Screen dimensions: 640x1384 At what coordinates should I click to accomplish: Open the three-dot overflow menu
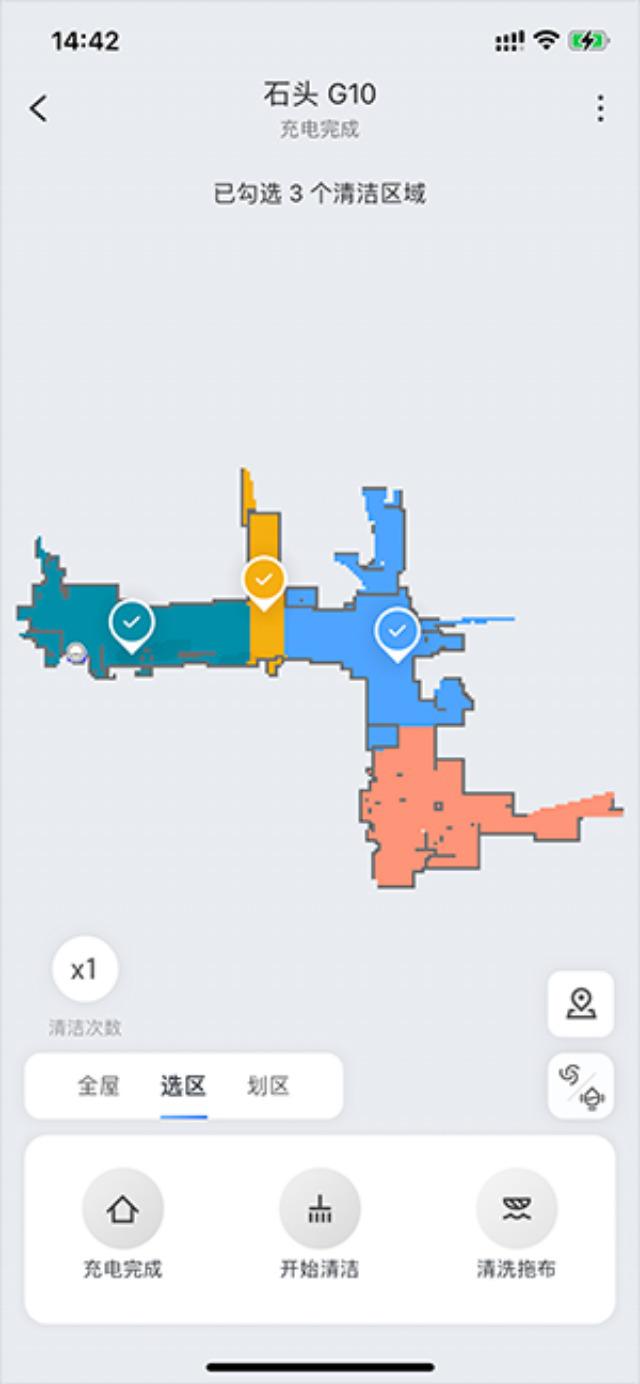600,108
